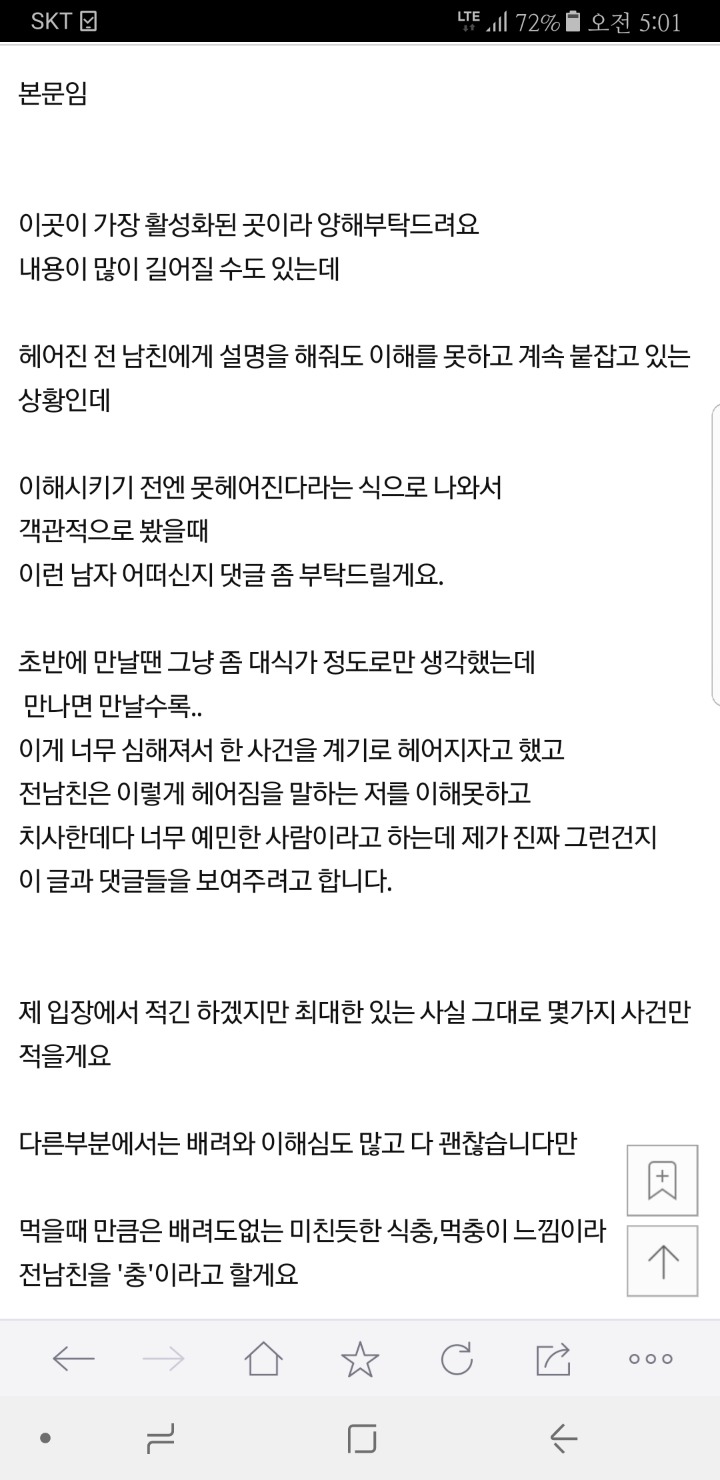Image resolution: width=720 pixels, height=1480 pixels.
Task: Return to the phone's home screen
Action: (362, 1438)
